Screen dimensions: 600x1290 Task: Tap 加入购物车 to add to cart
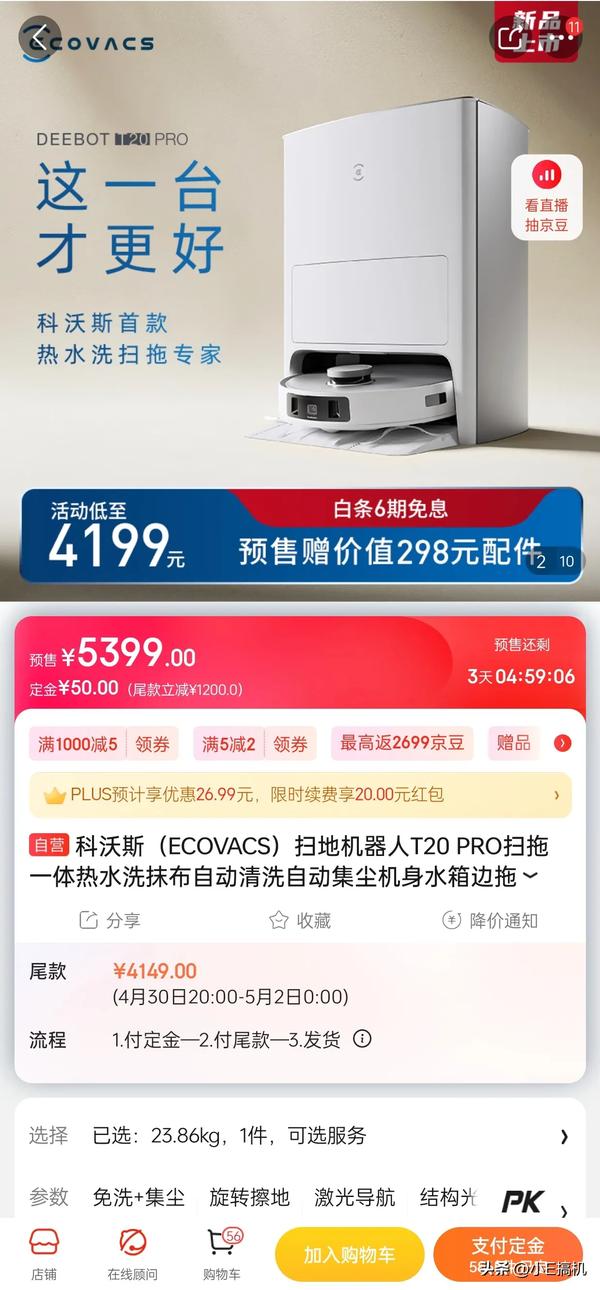[x=349, y=1255]
